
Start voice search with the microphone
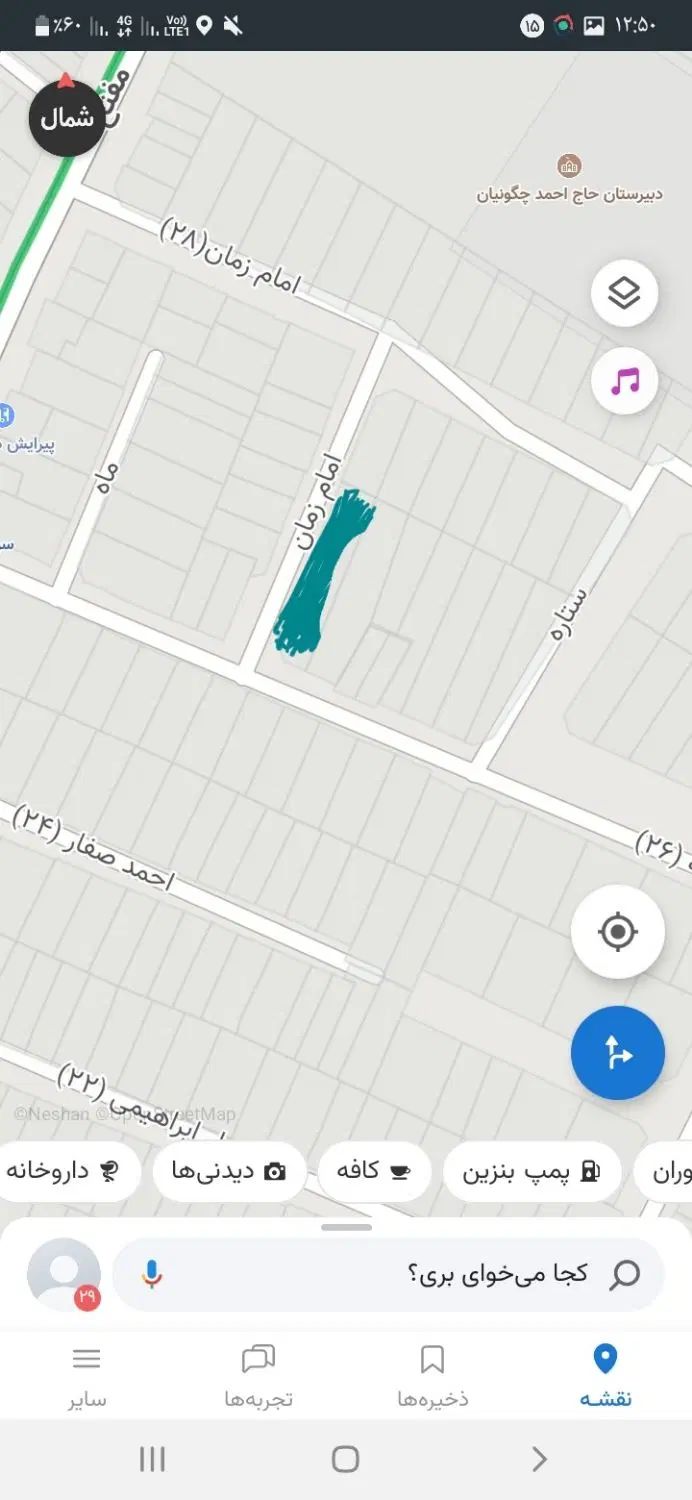[x=151, y=1274]
